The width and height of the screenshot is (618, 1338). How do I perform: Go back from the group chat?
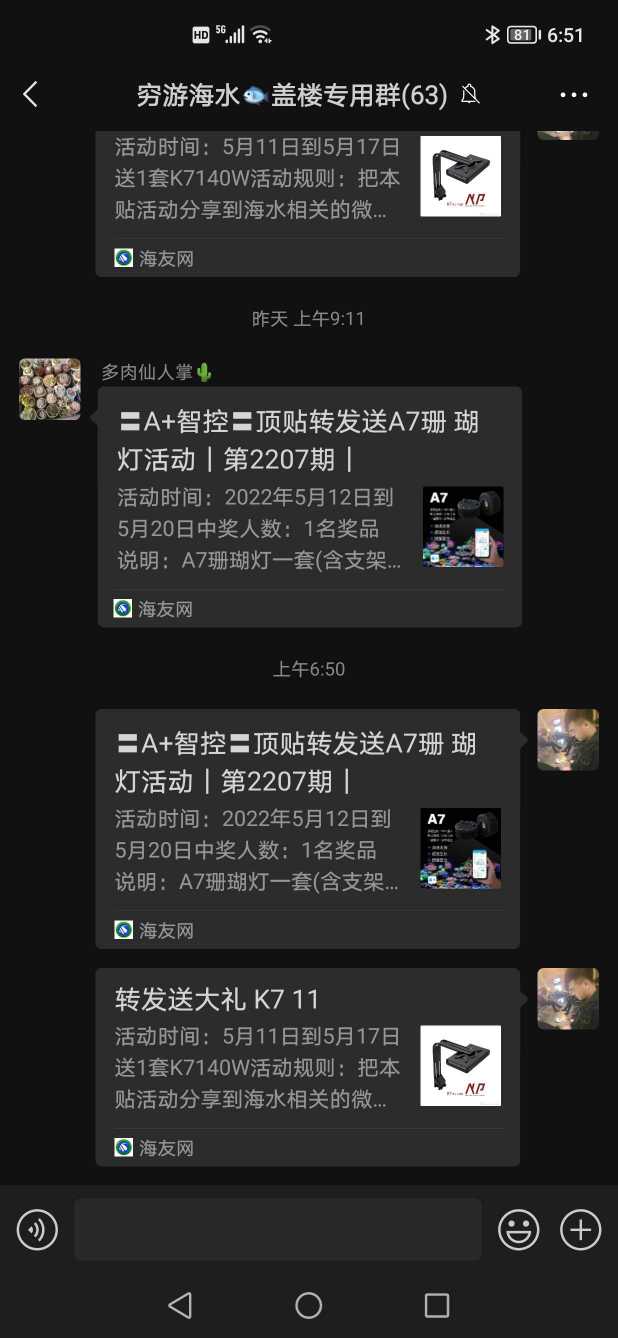[30, 95]
